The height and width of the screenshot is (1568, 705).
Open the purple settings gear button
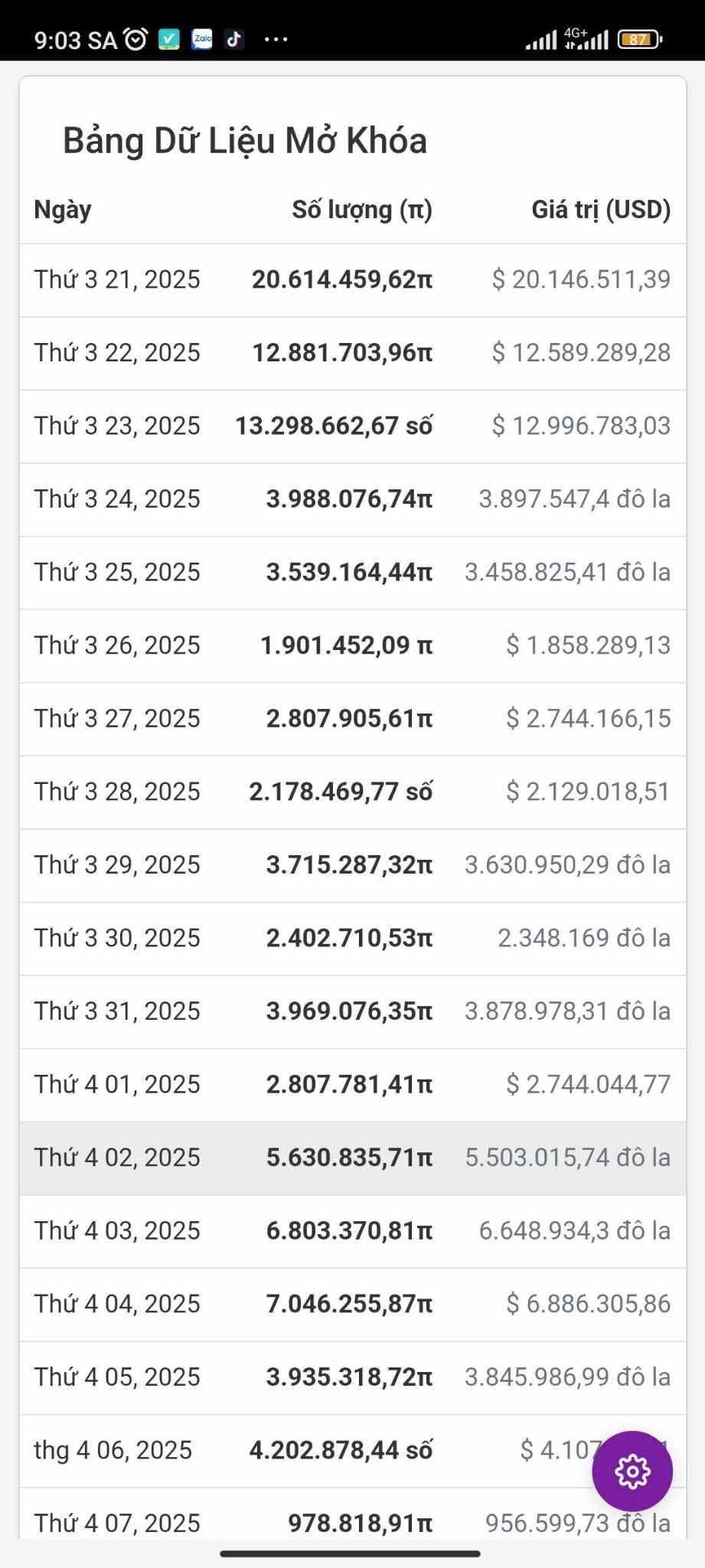pyautogui.click(x=632, y=1471)
